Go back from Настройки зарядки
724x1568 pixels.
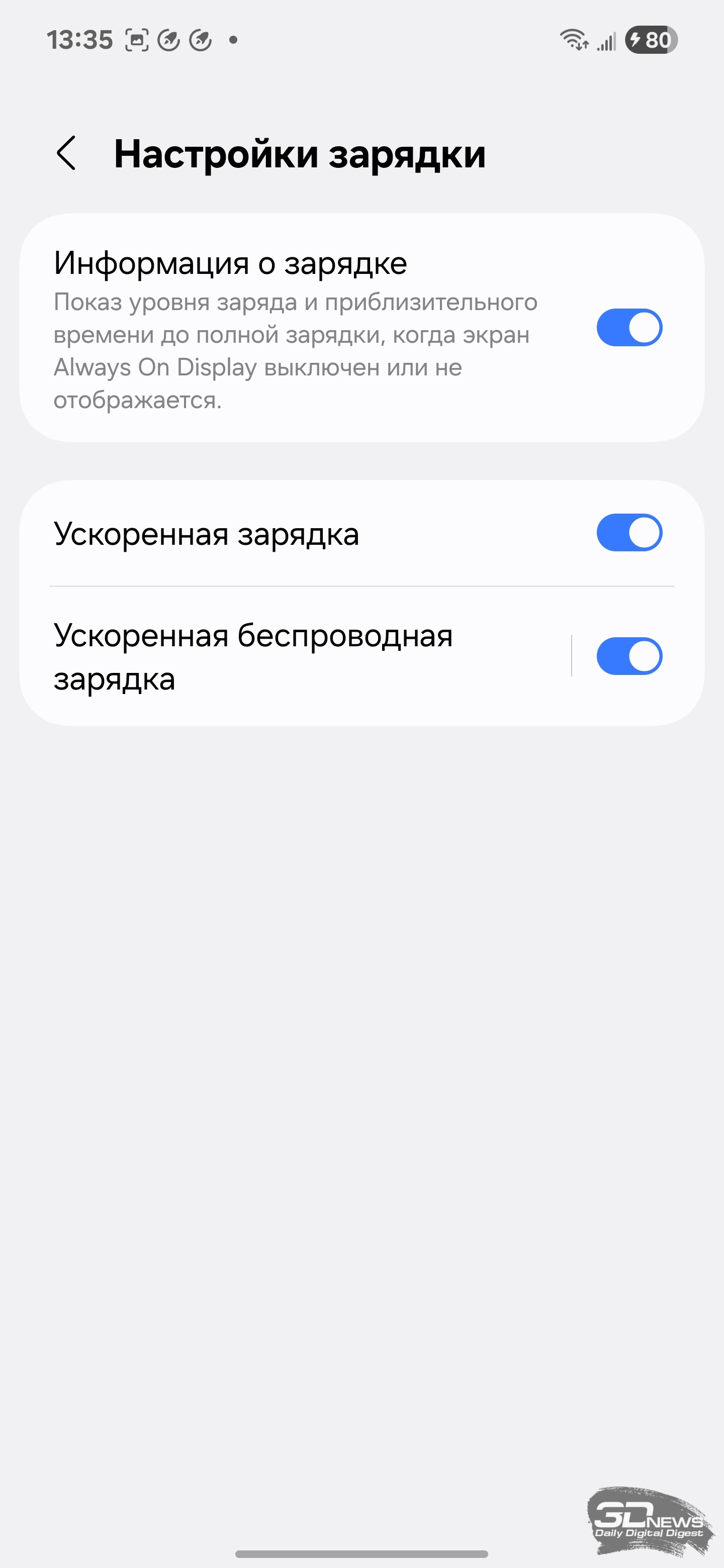[66, 153]
